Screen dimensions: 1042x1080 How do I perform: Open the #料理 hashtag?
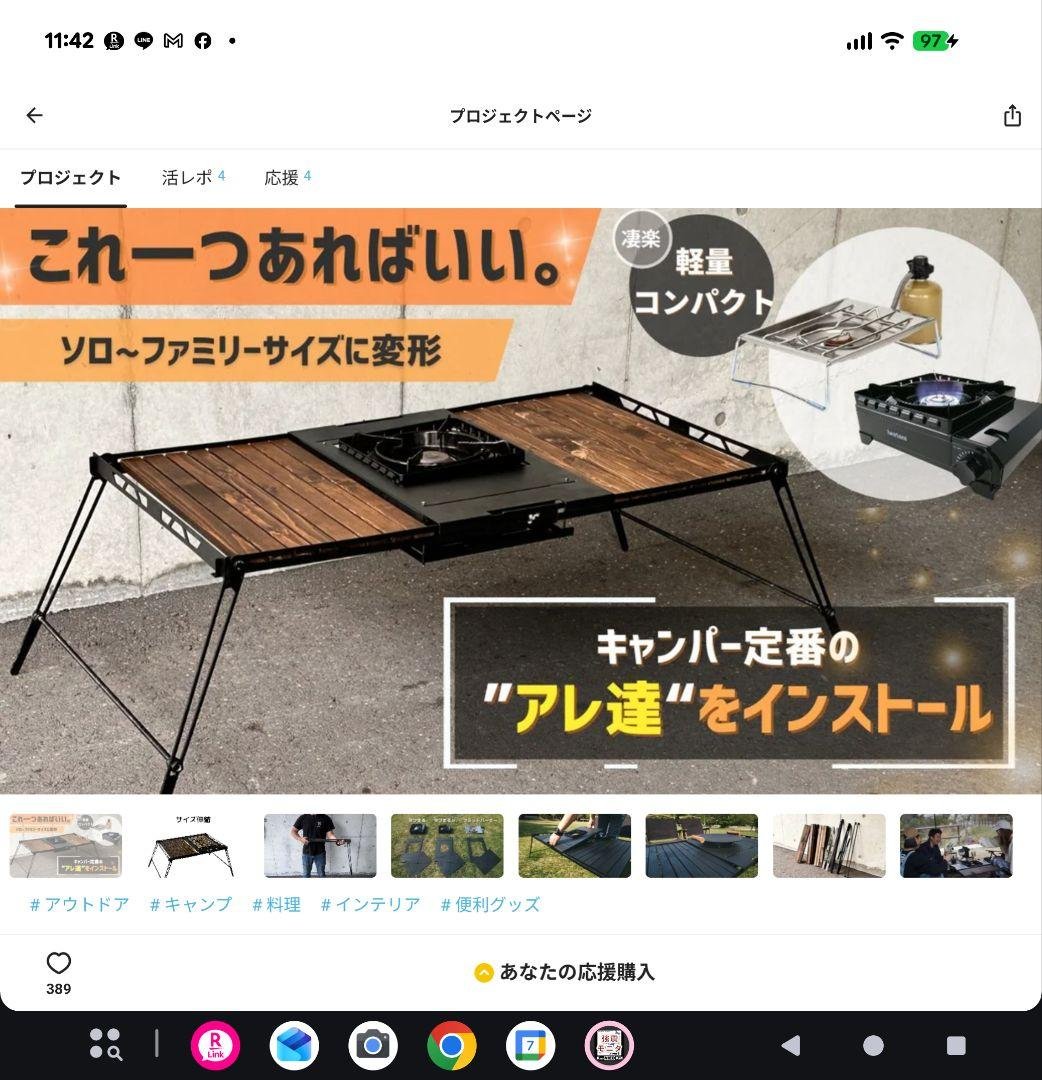pos(276,904)
